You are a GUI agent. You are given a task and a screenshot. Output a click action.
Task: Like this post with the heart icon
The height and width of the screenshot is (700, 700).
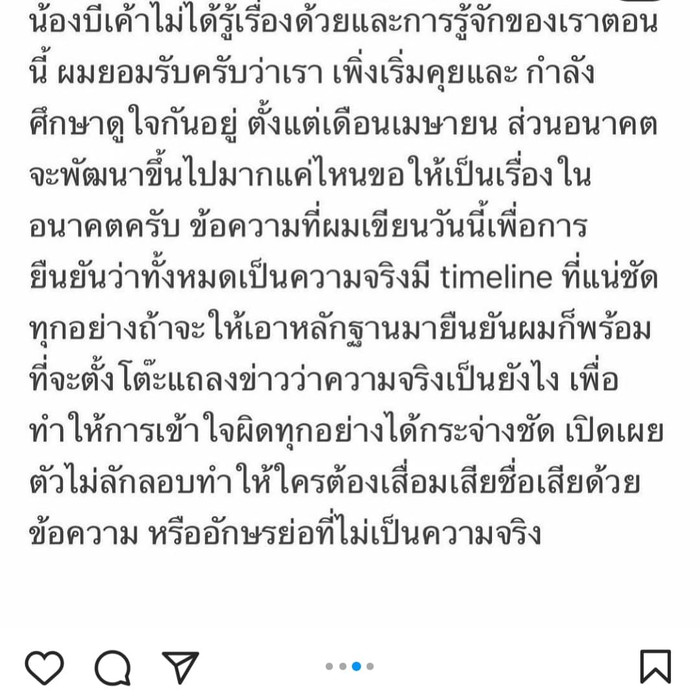click(x=44, y=666)
